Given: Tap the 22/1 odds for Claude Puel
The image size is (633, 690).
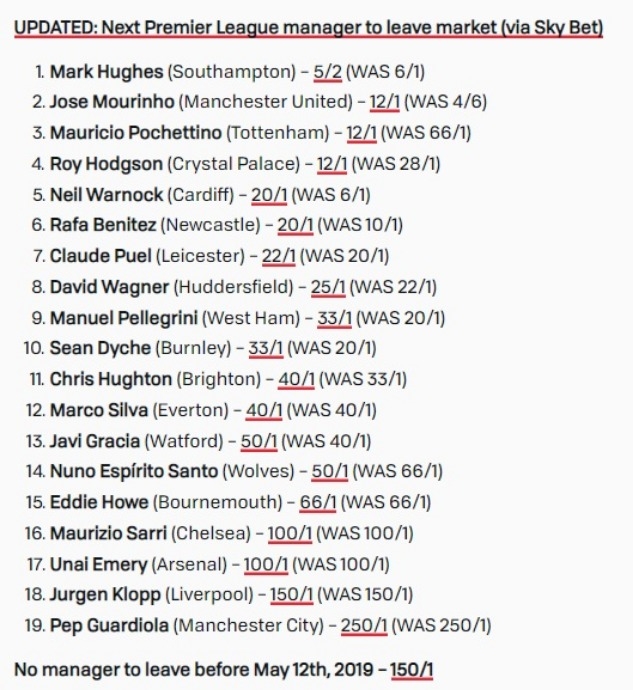Looking at the screenshot, I should pos(277,256).
